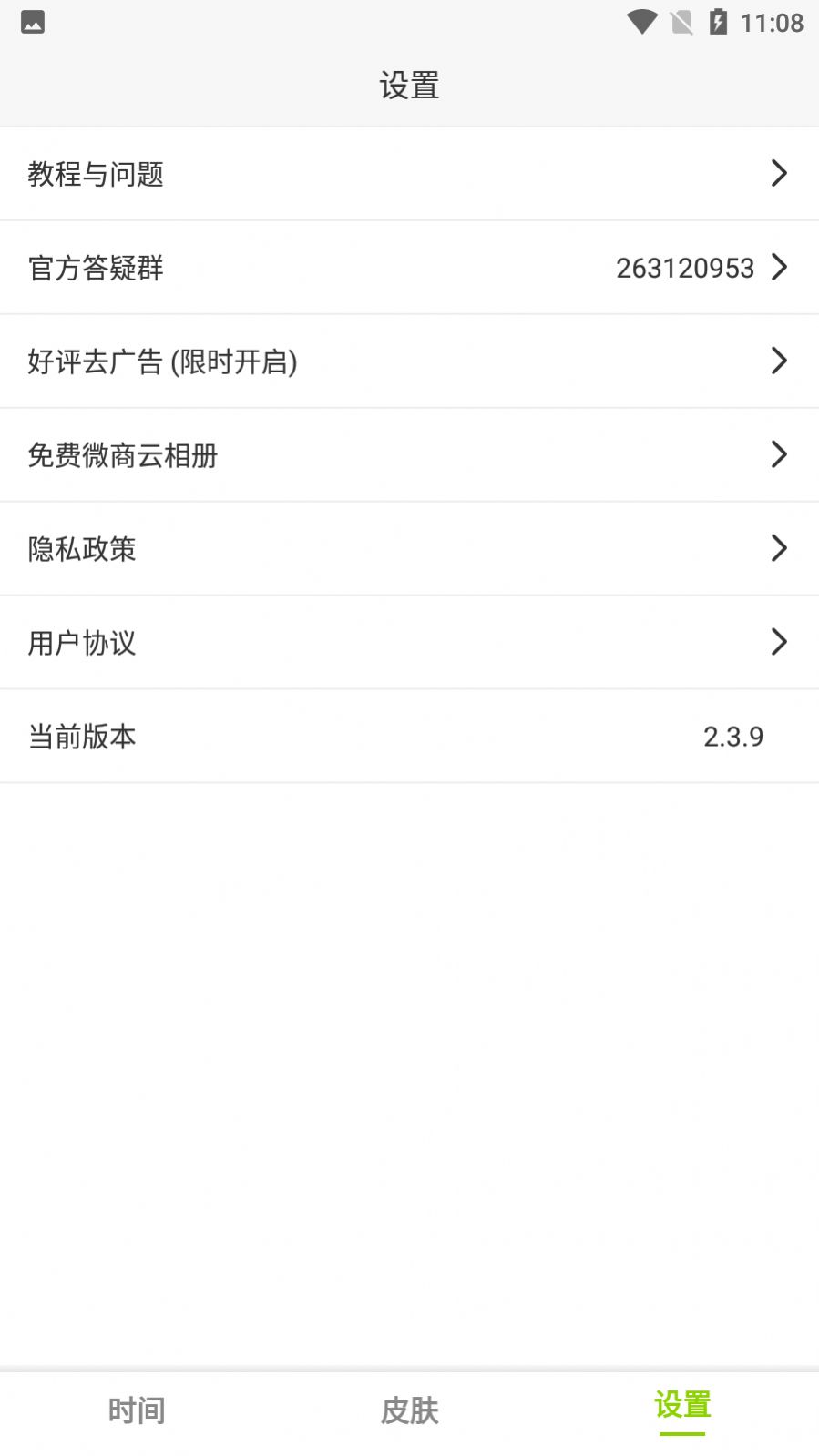This screenshot has width=819, height=1456.
Task: Select 好评去广告 (限时开启)
Action: pyautogui.click(x=409, y=361)
